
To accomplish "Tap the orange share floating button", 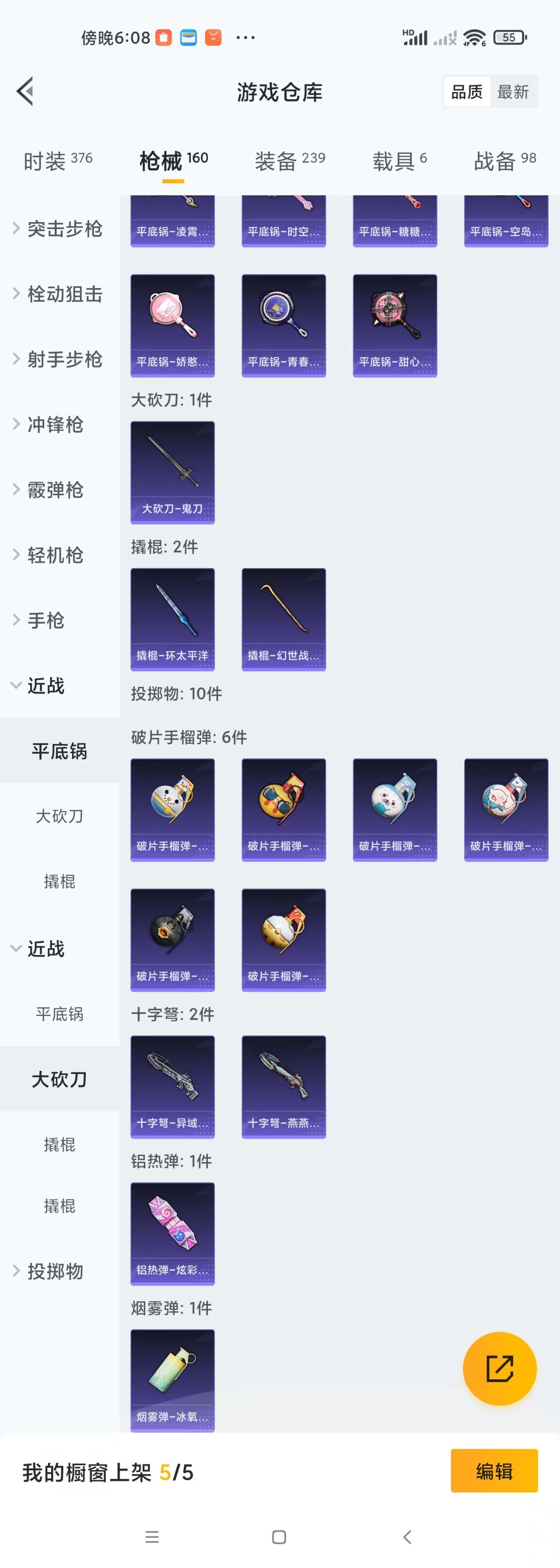I will (499, 1368).
